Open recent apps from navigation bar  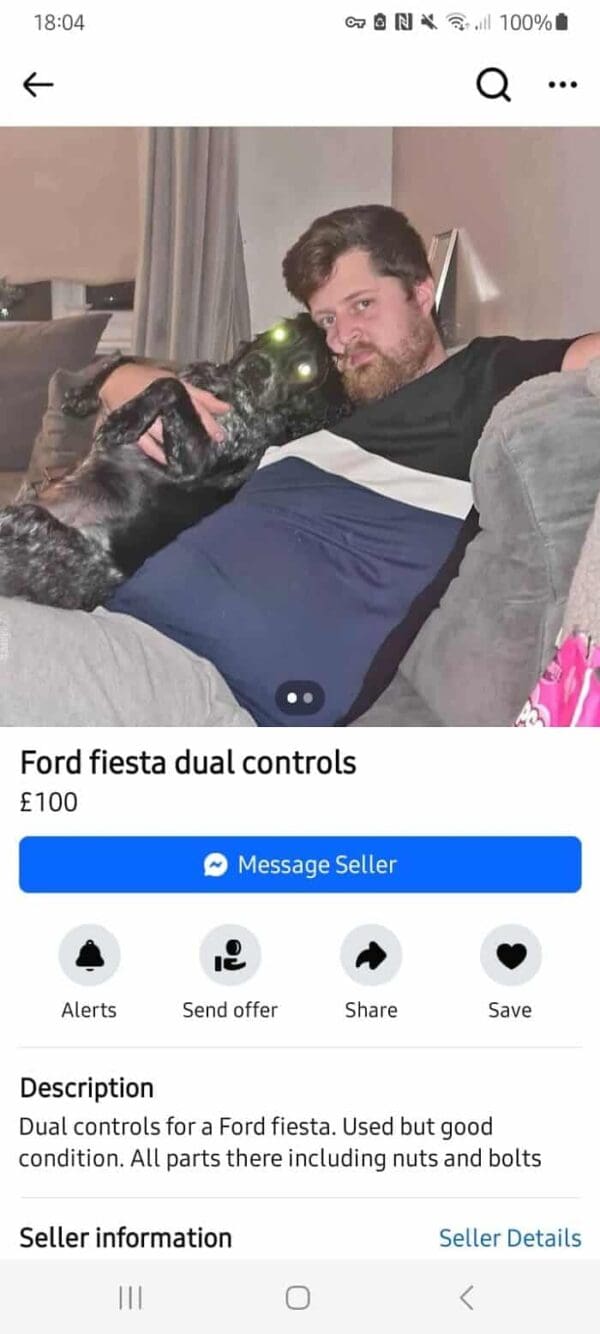(x=130, y=1298)
